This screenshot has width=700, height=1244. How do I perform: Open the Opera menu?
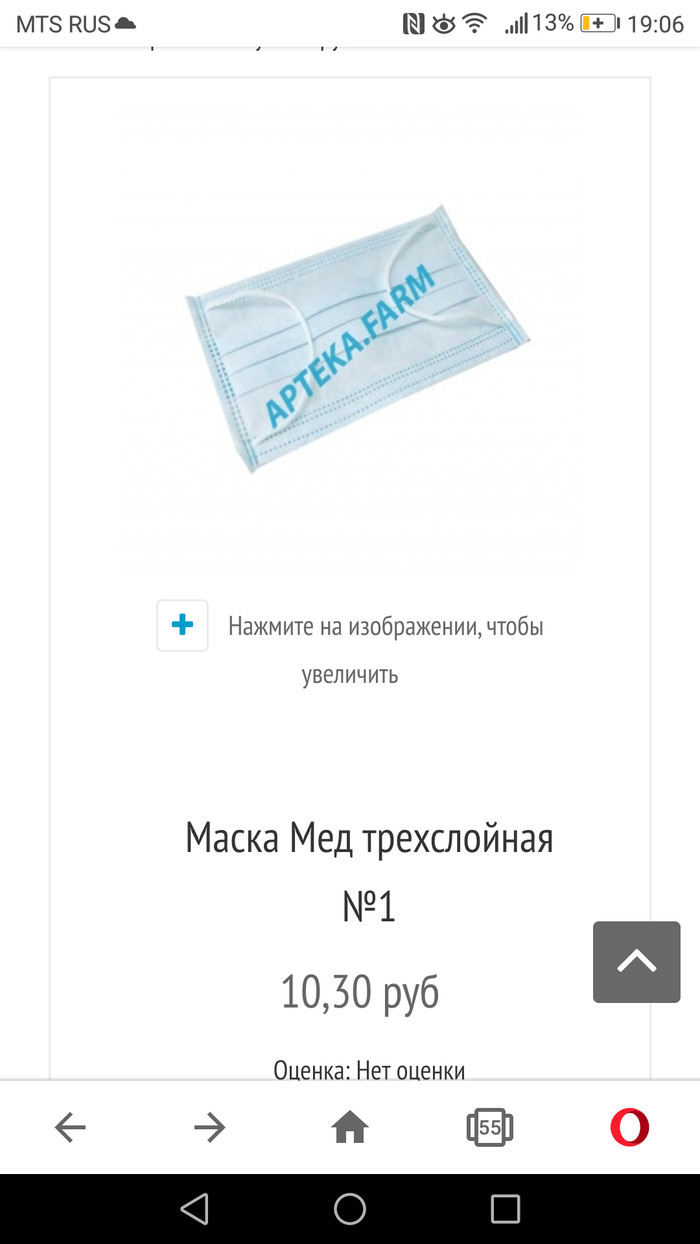coord(630,1128)
